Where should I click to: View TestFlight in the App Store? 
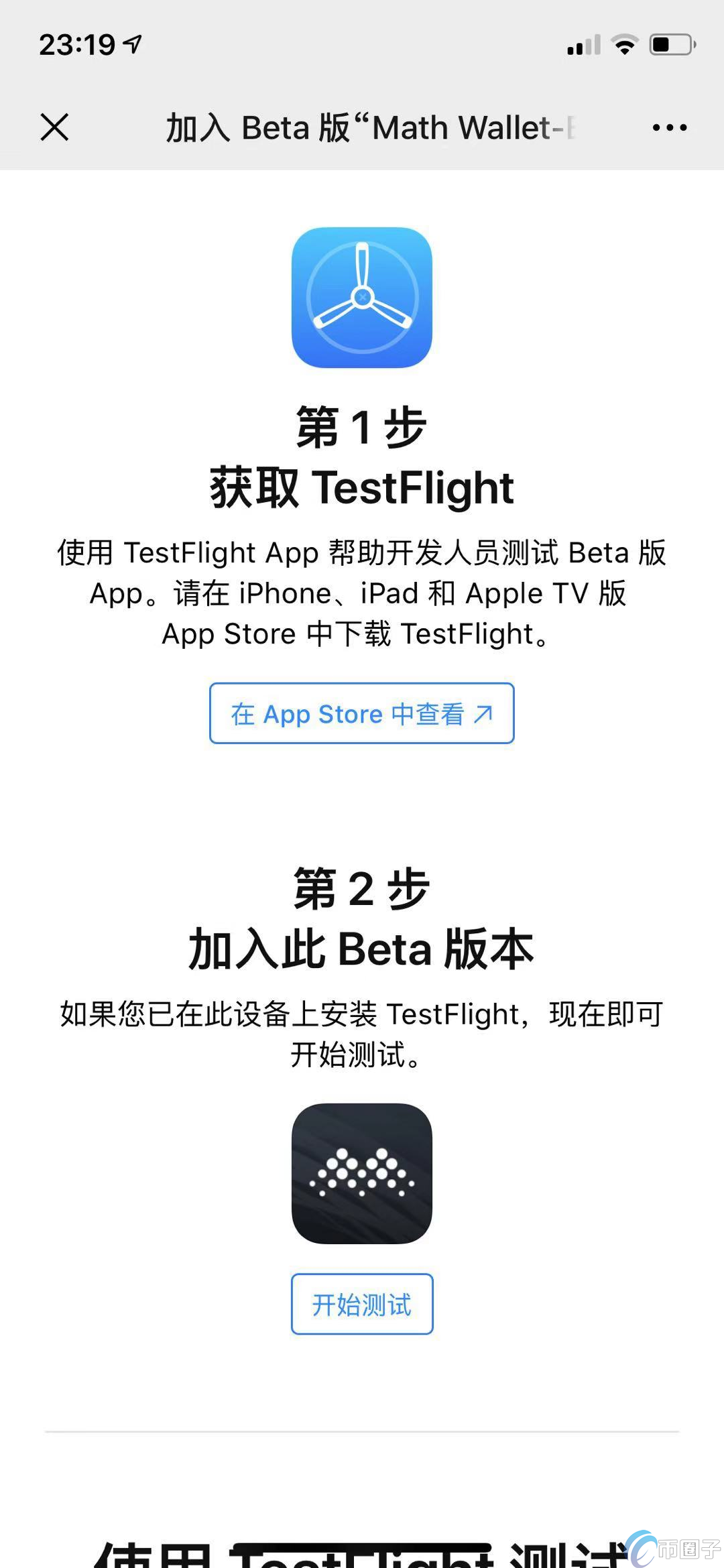click(361, 713)
